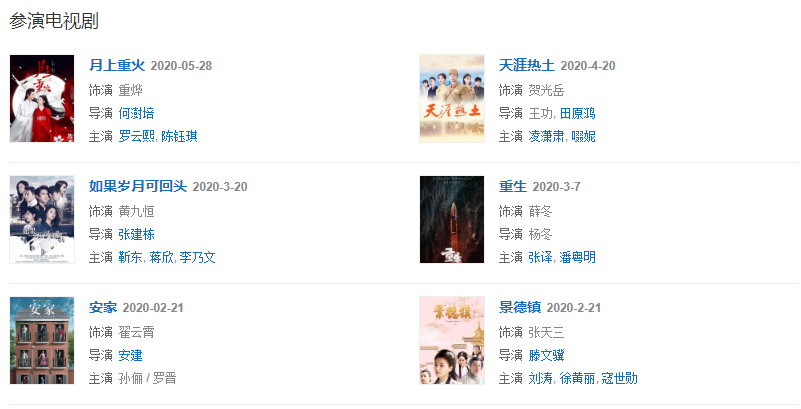Open the 天涯热土 drama title link

click(x=526, y=66)
